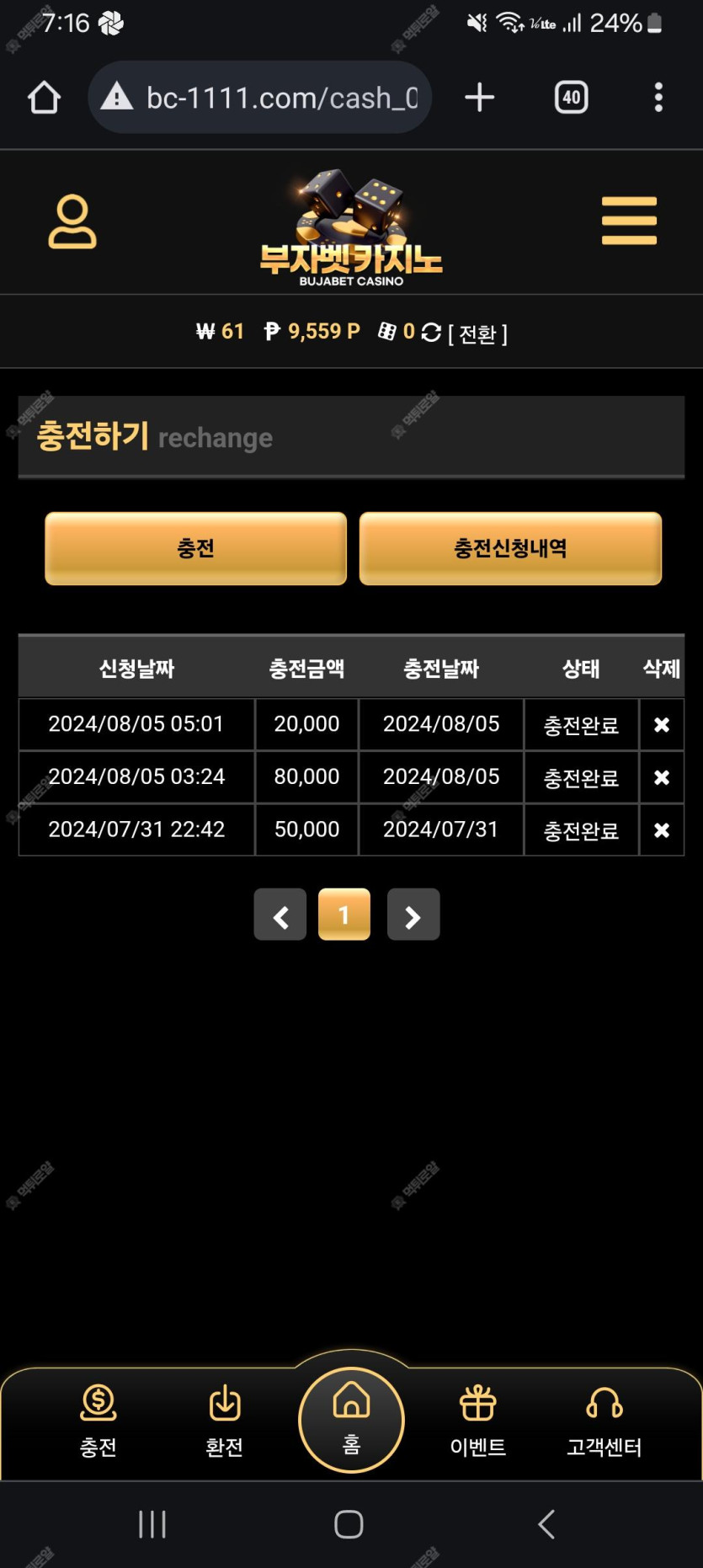This screenshot has width=703, height=1568.
Task: Delete the 80,000 charge record
Action: point(662,777)
